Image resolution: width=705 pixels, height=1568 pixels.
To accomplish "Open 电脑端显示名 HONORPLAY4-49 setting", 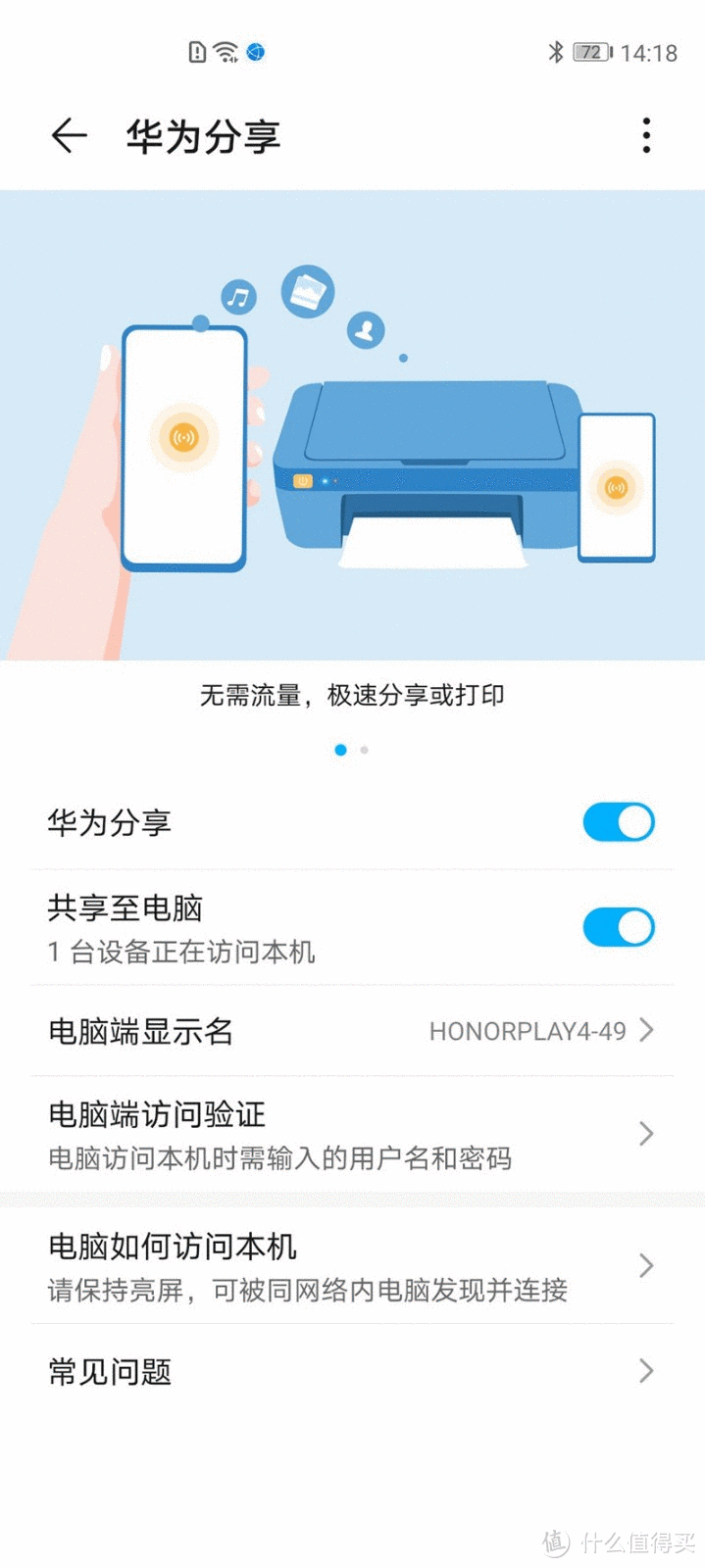I will coord(352,1031).
